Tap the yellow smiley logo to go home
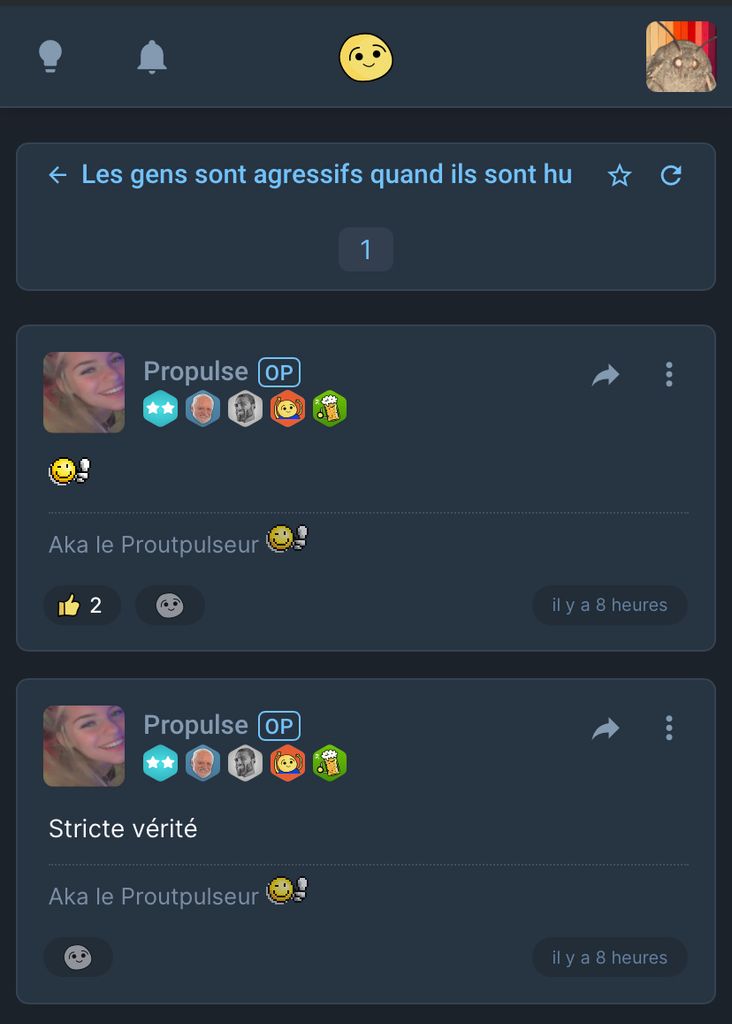 [366, 57]
